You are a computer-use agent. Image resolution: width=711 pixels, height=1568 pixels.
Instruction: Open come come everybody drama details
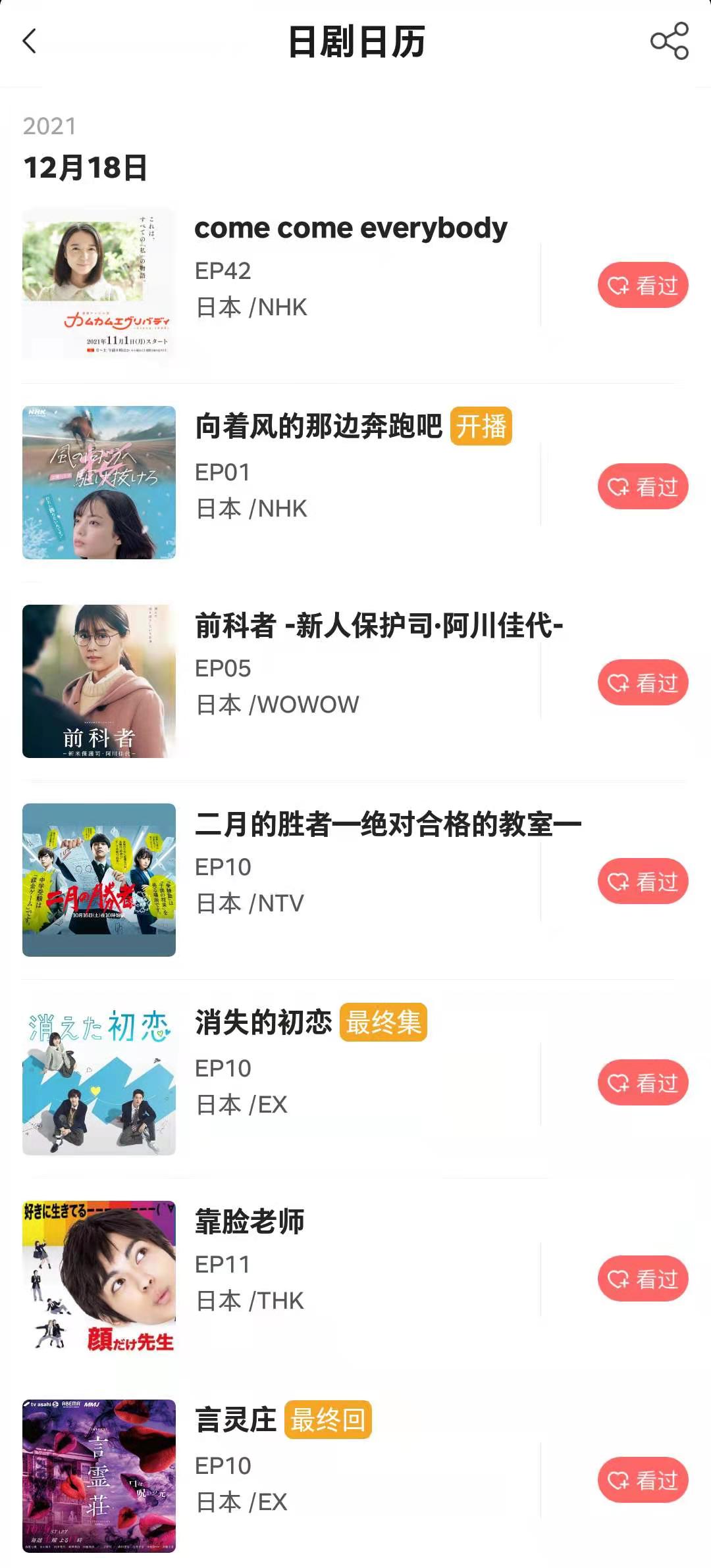click(x=350, y=228)
